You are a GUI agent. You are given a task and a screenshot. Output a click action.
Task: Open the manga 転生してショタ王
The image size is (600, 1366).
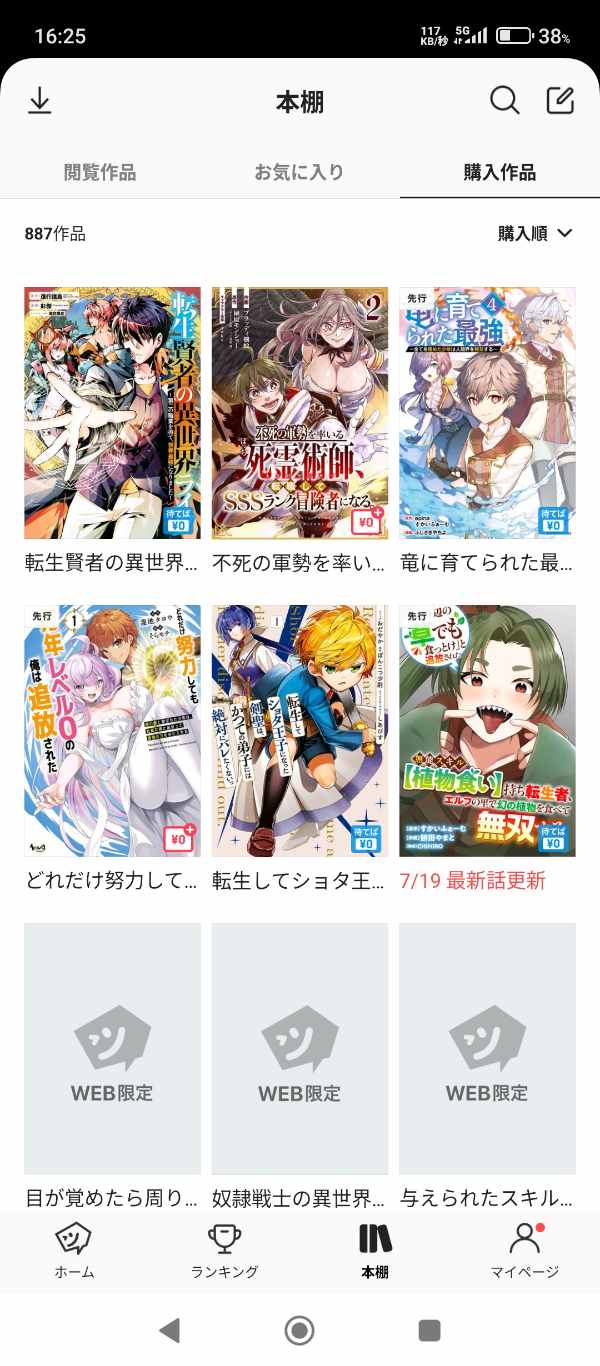tap(299, 731)
